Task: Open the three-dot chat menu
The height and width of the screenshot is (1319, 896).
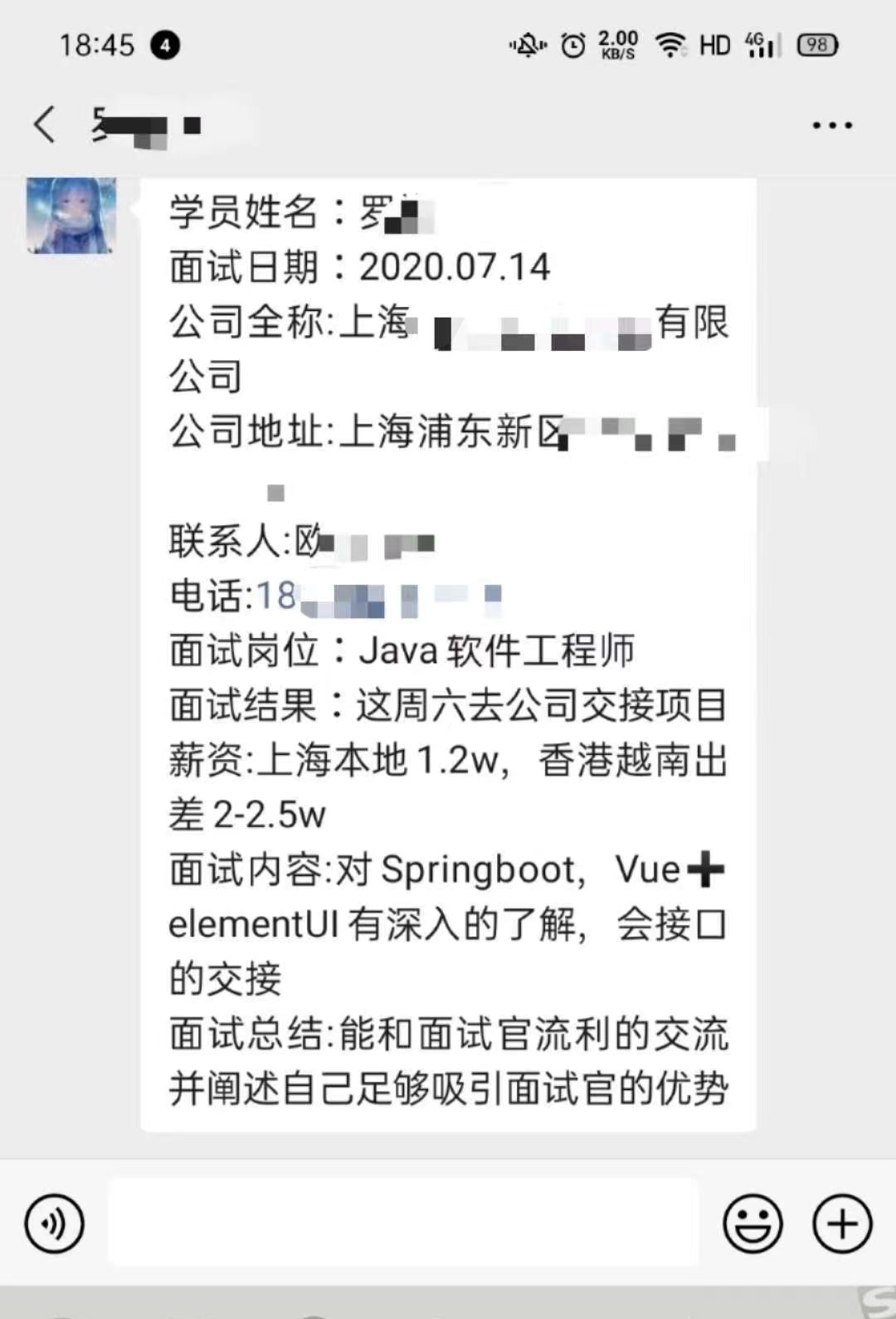Action: point(831,126)
